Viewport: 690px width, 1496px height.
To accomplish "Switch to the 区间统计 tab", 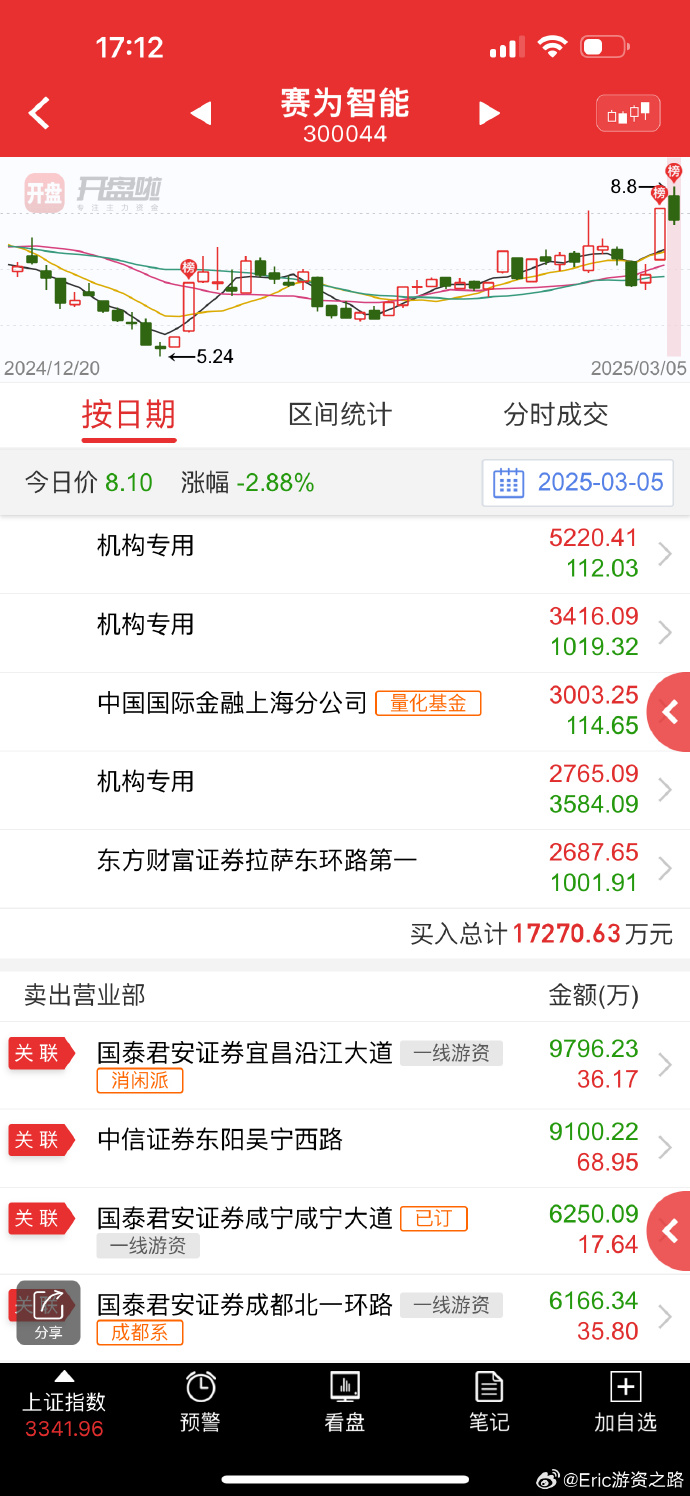I will [x=340, y=414].
